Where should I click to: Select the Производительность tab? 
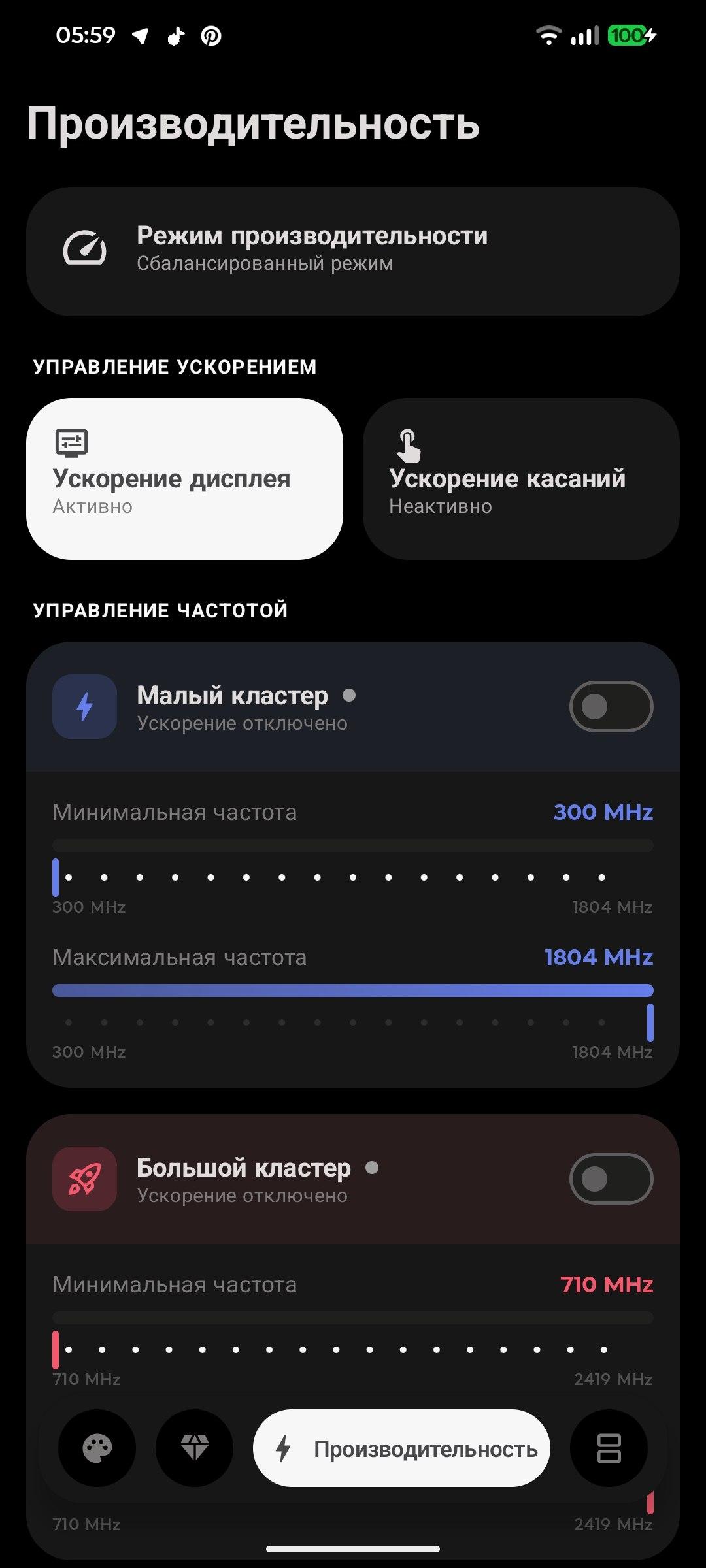(x=401, y=1448)
